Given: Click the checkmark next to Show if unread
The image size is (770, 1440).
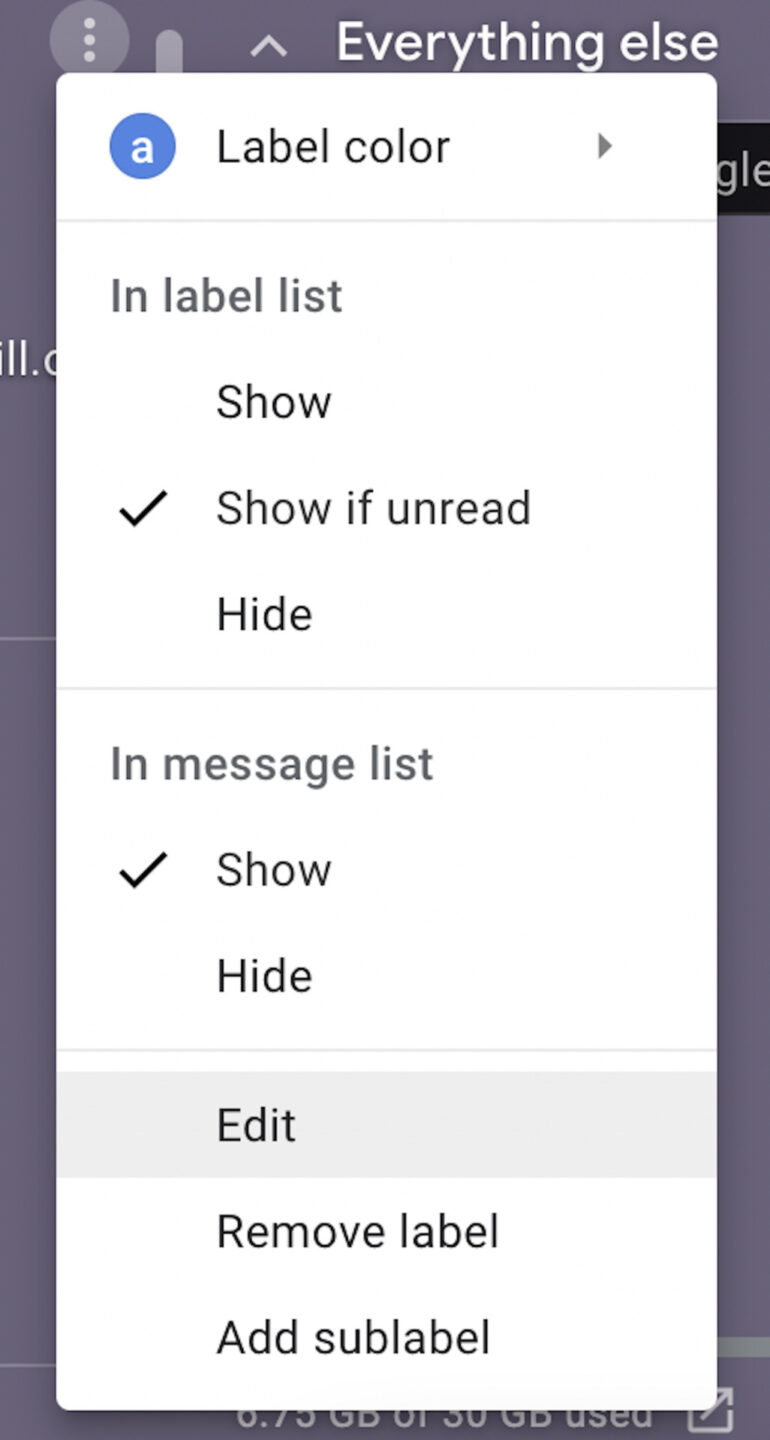Looking at the screenshot, I should coord(143,508).
